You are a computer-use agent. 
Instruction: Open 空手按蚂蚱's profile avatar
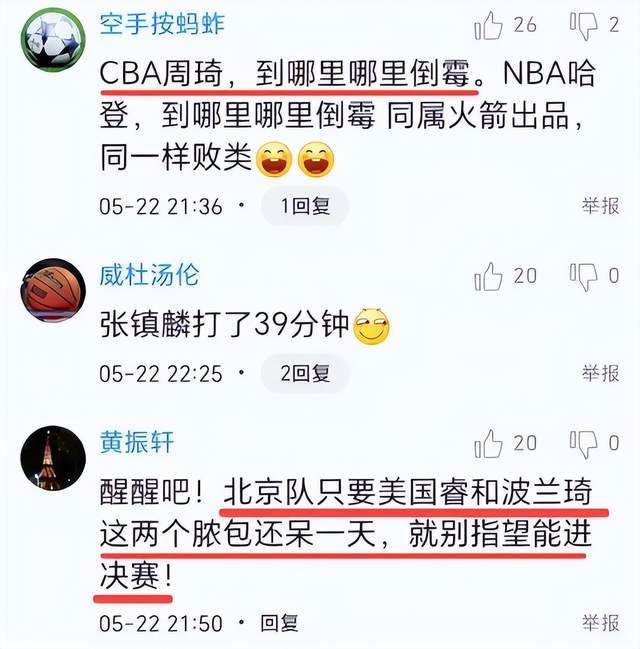(x=53, y=40)
